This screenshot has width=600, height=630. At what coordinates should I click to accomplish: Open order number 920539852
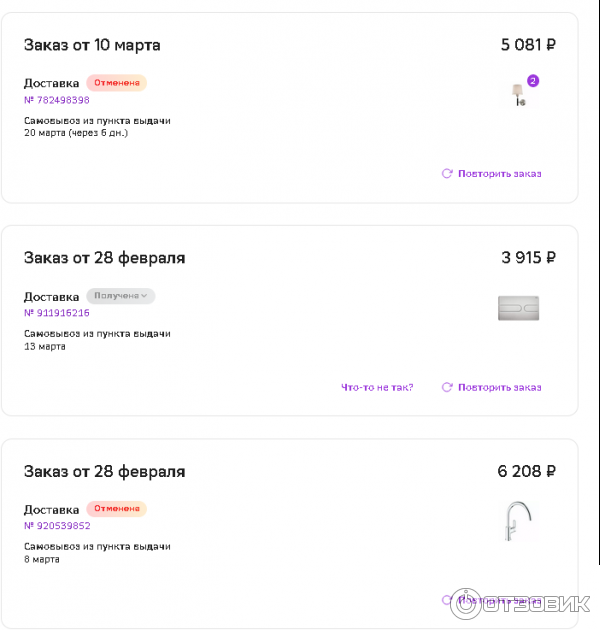57,526
